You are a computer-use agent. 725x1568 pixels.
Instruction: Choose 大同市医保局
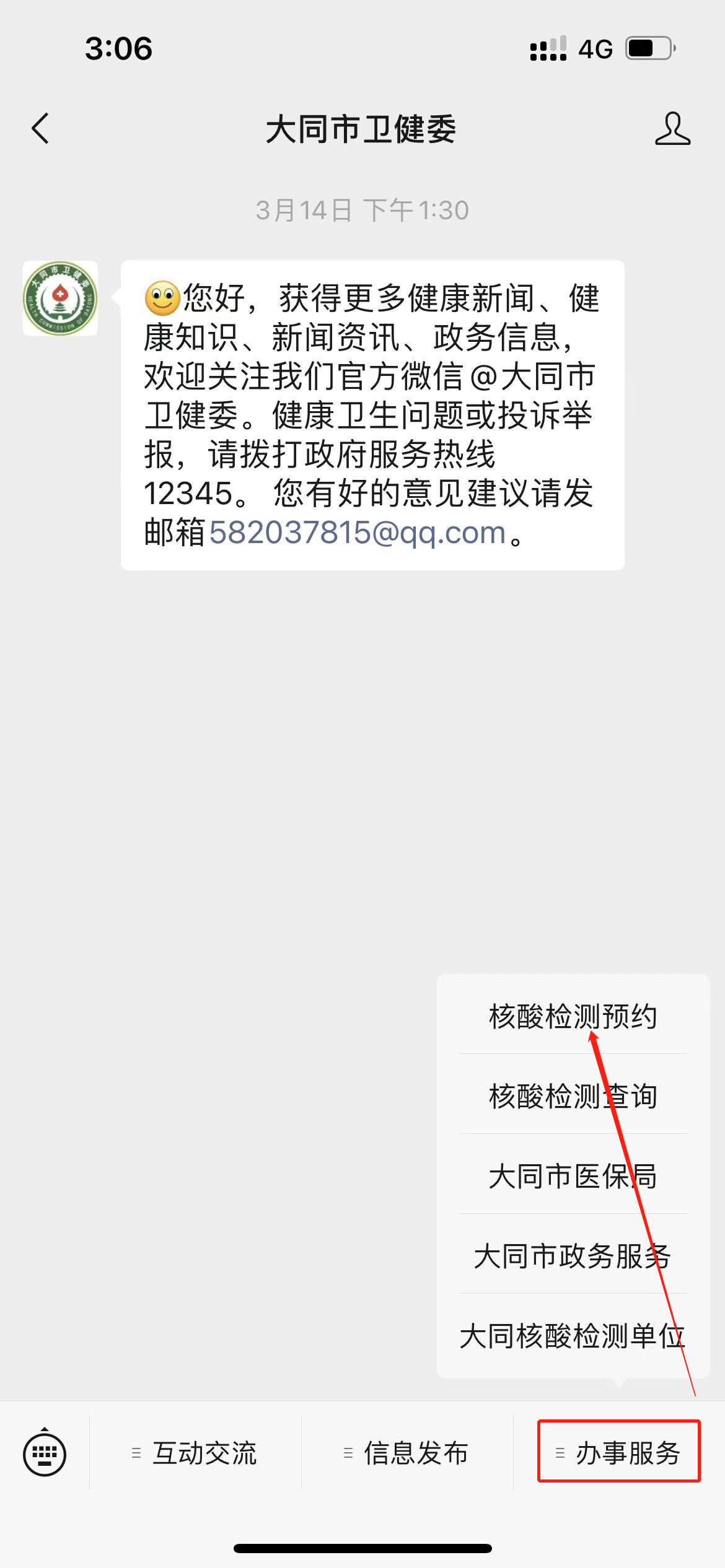point(573,1176)
